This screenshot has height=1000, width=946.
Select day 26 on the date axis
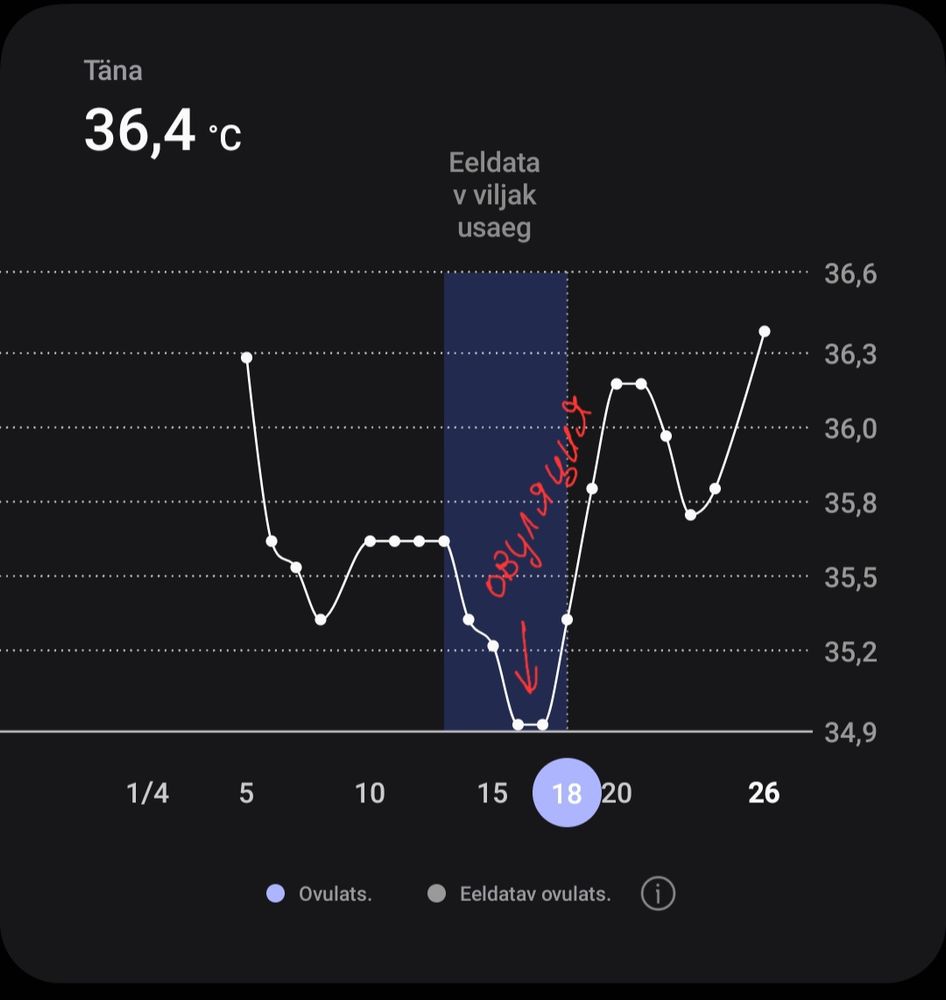763,793
